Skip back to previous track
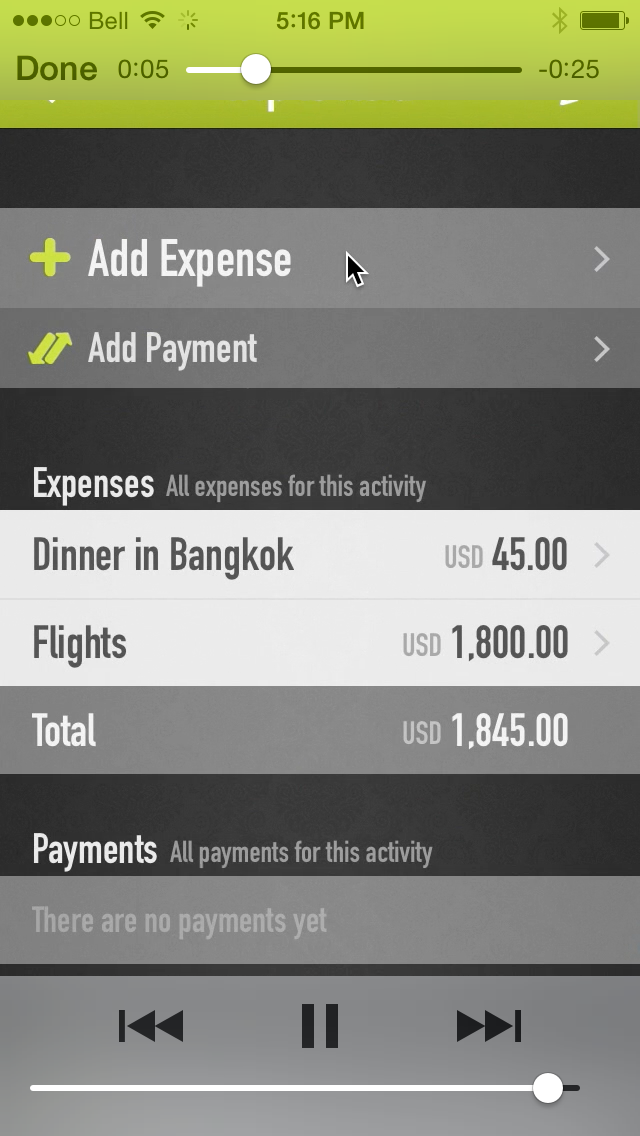The height and width of the screenshot is (1136, 640). click(x=151, y=1026)
